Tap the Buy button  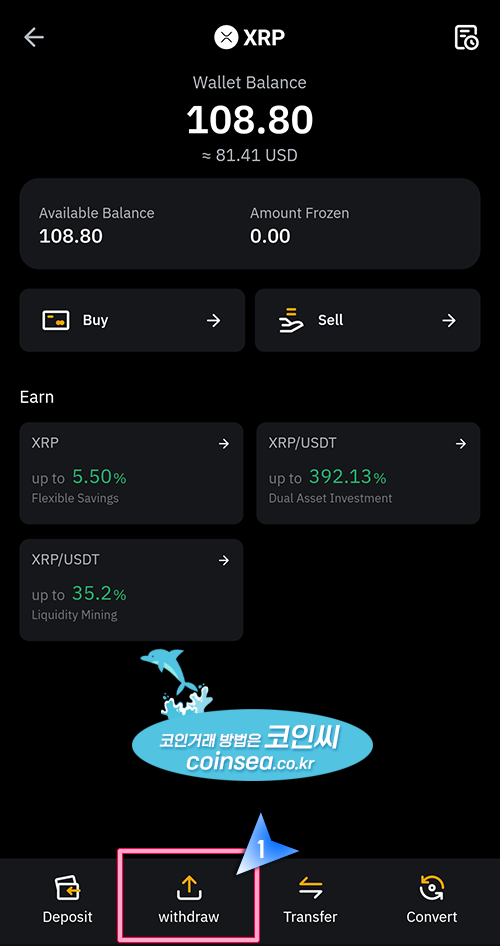coord(132,320)
